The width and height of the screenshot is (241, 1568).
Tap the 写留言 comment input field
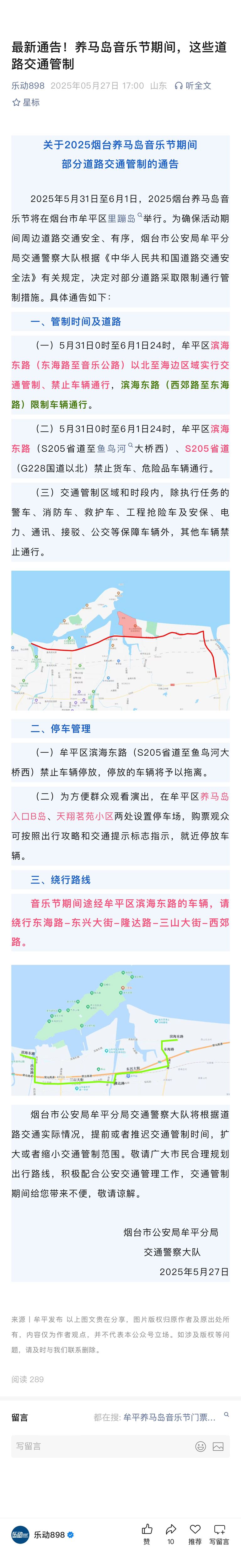coord(97,1446)
